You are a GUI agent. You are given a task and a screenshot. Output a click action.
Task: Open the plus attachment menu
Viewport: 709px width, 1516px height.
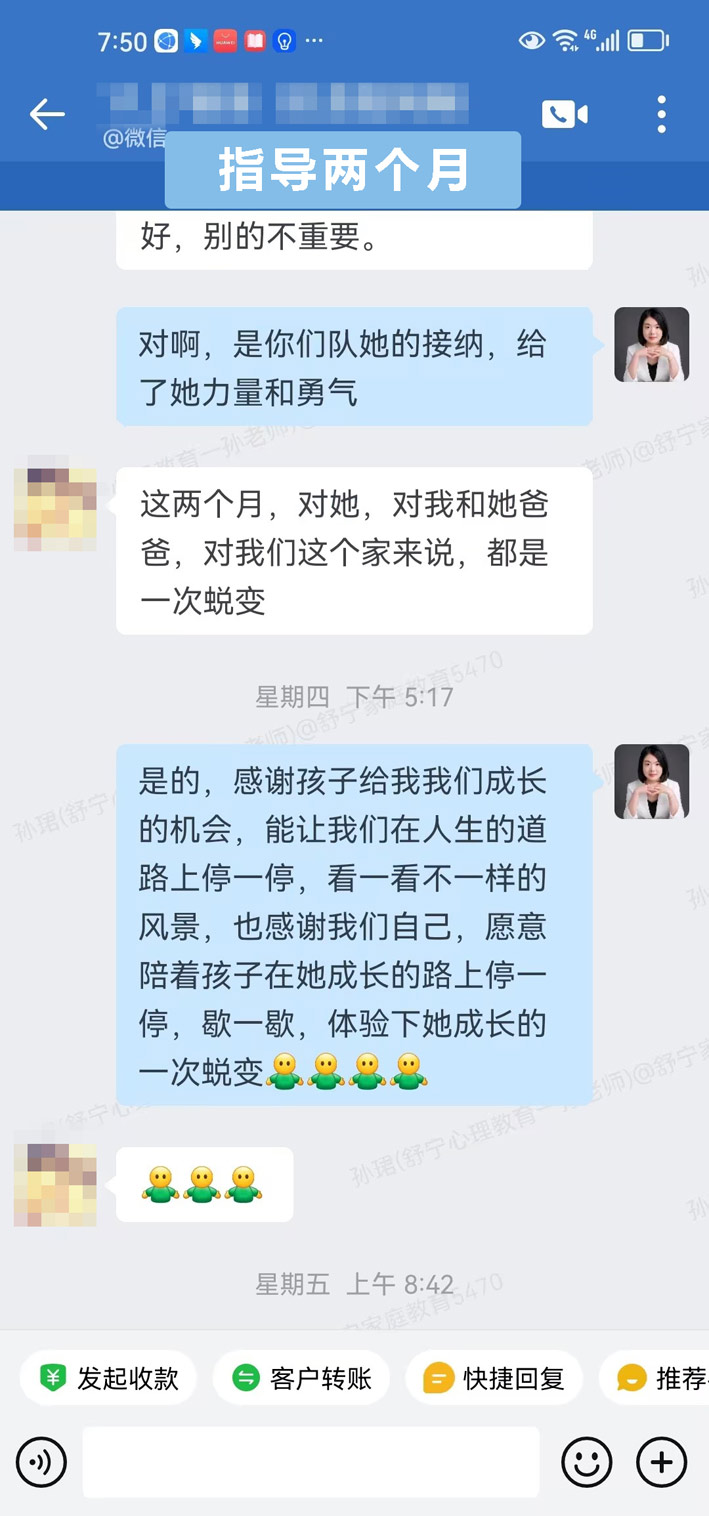(661, 1463)
